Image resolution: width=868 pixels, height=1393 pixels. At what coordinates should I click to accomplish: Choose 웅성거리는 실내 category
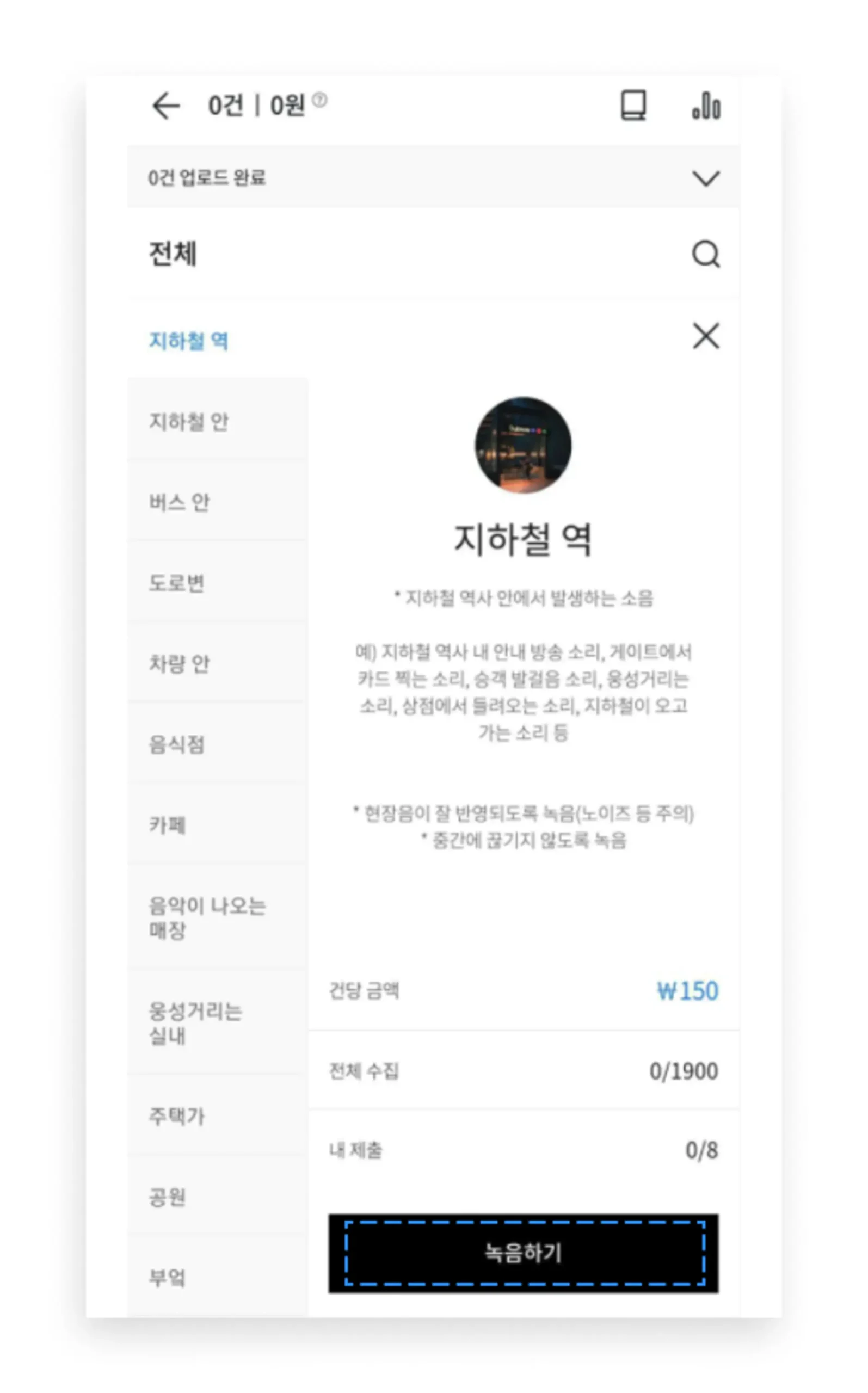[195, 1024]
